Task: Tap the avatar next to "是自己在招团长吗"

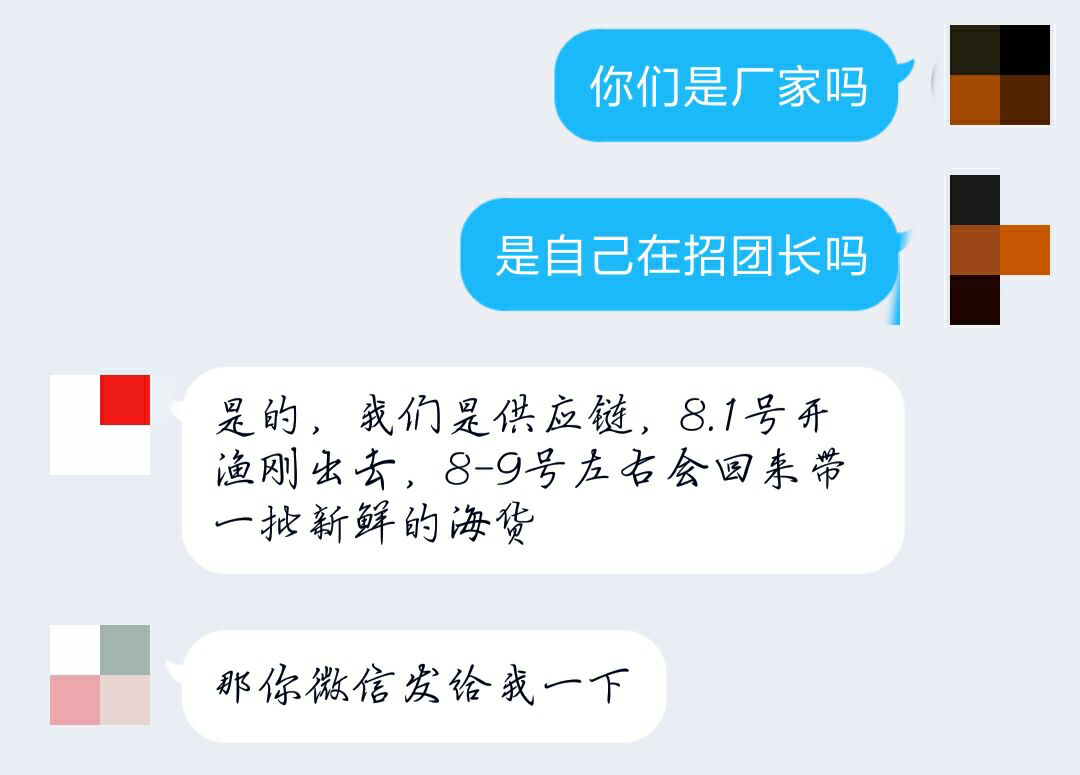Action: point(999,250)
